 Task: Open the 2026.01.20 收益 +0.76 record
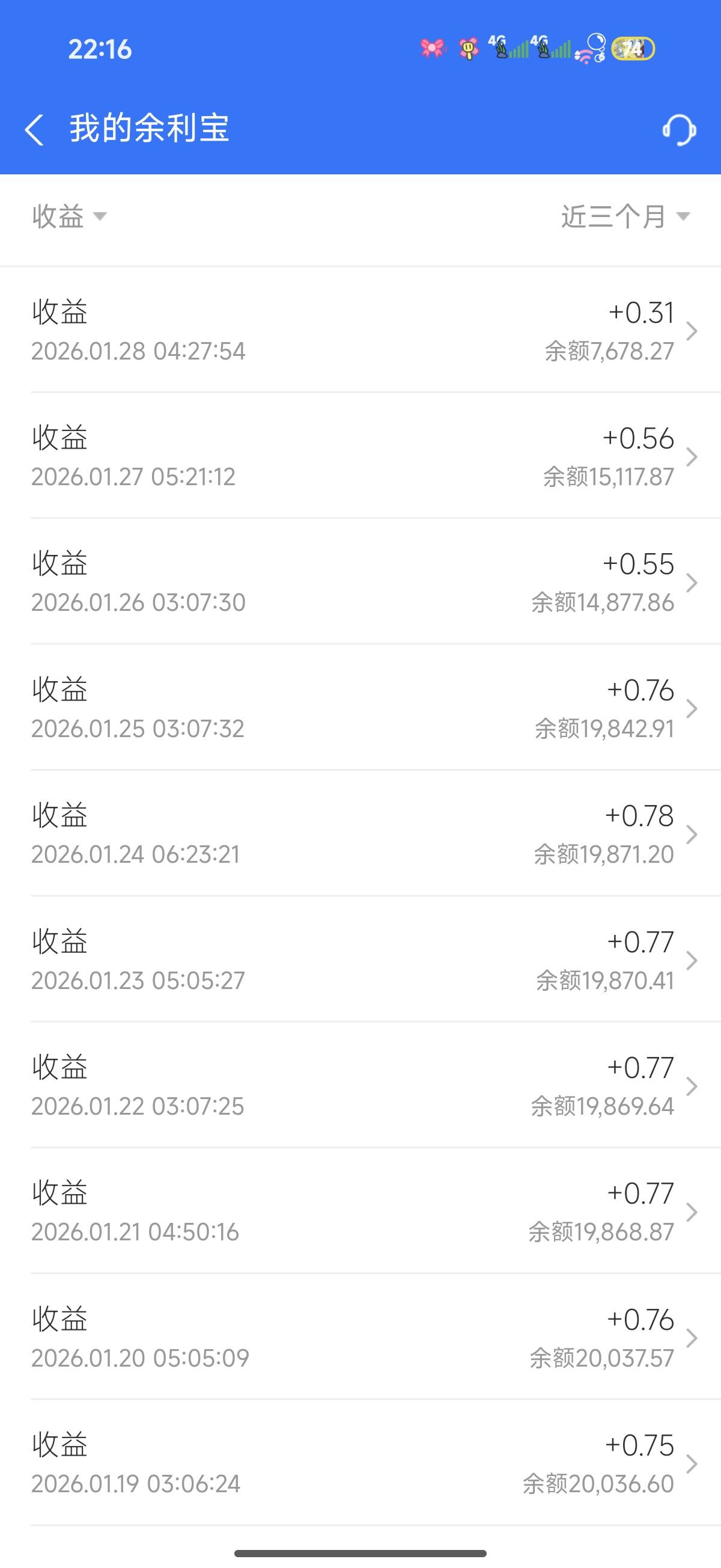tap(360, 1337)
